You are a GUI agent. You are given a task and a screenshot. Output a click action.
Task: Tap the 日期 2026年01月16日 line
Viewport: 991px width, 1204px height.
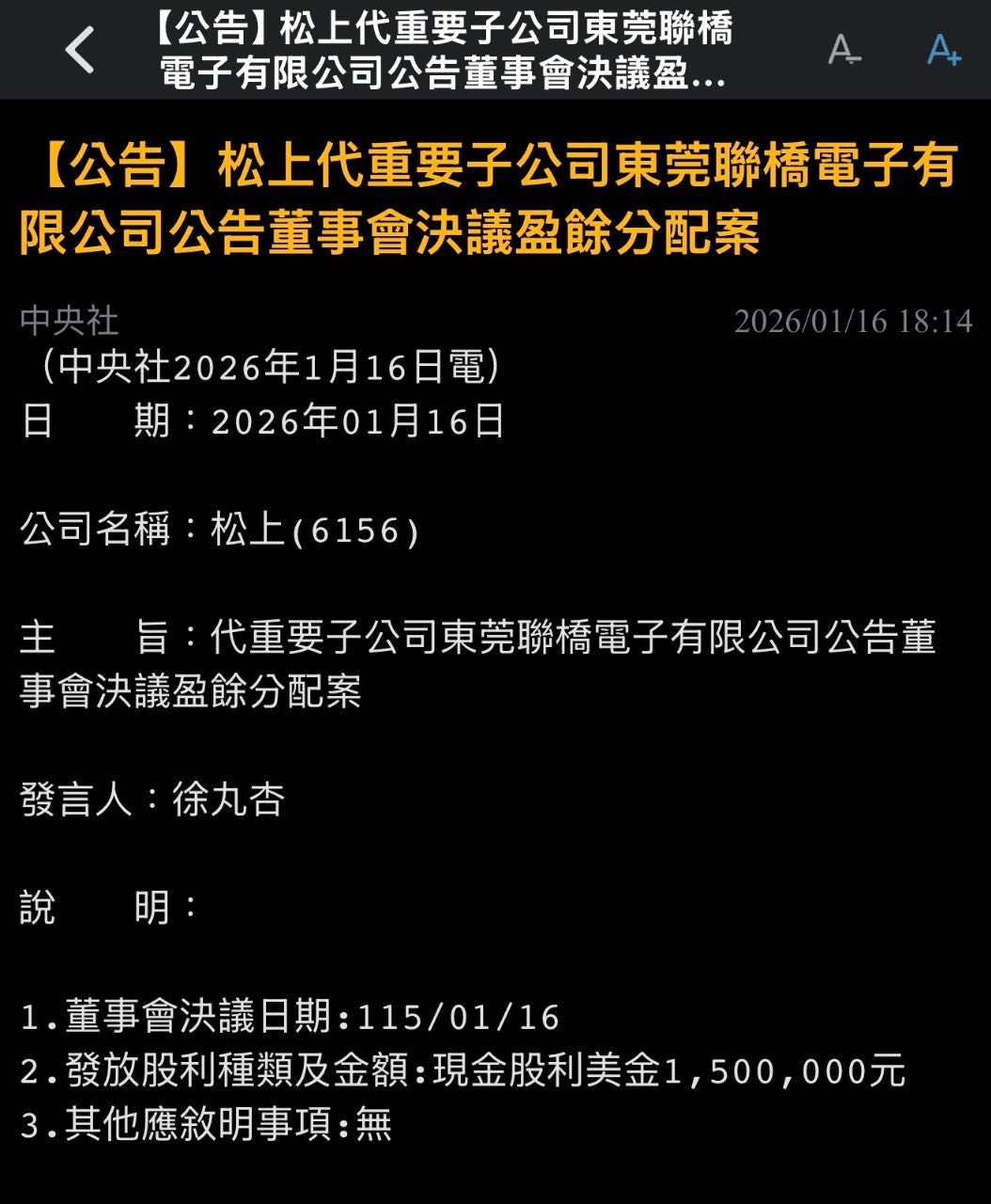point(263,423)
